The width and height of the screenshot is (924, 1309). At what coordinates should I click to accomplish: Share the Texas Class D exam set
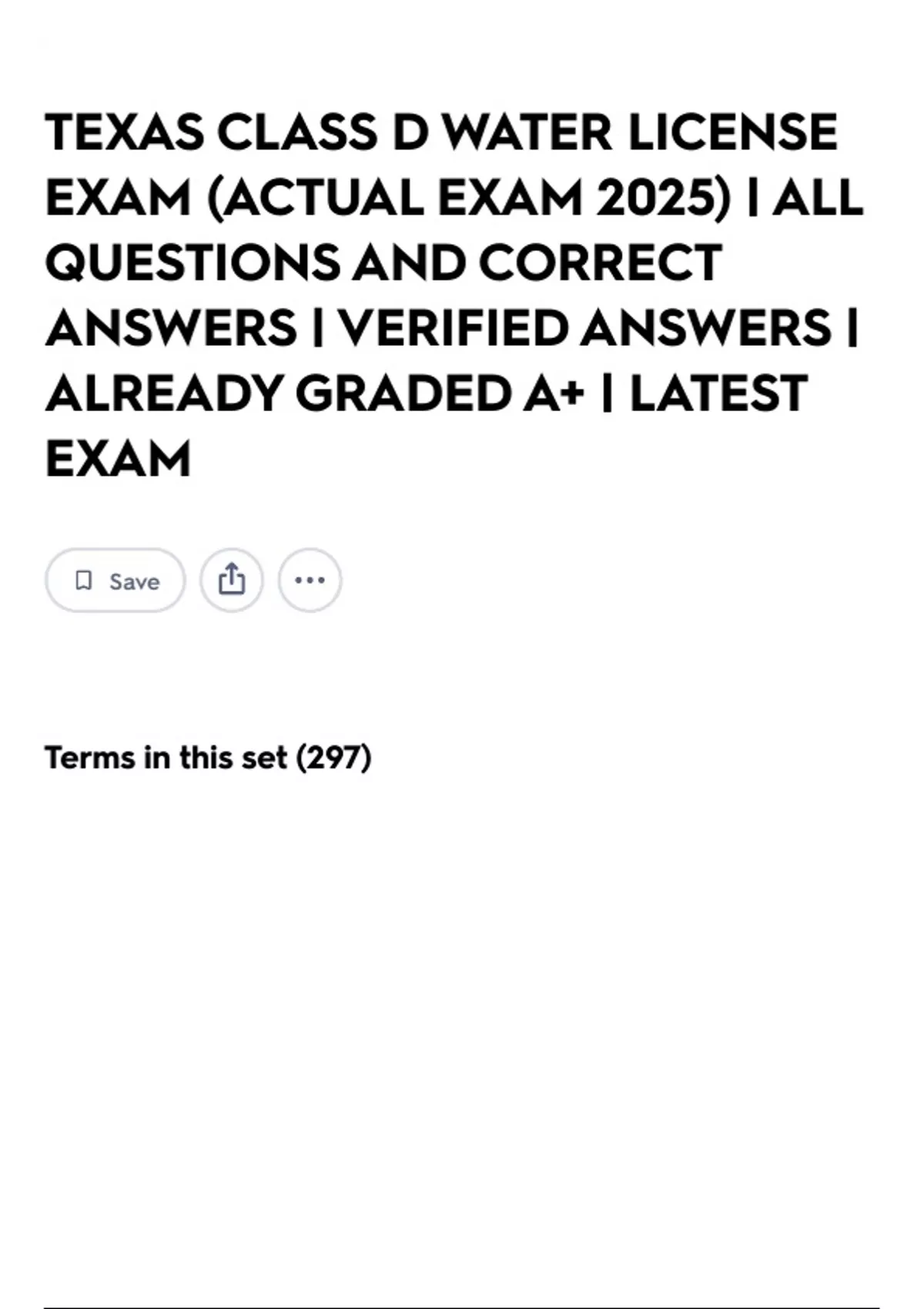(232, 581)
